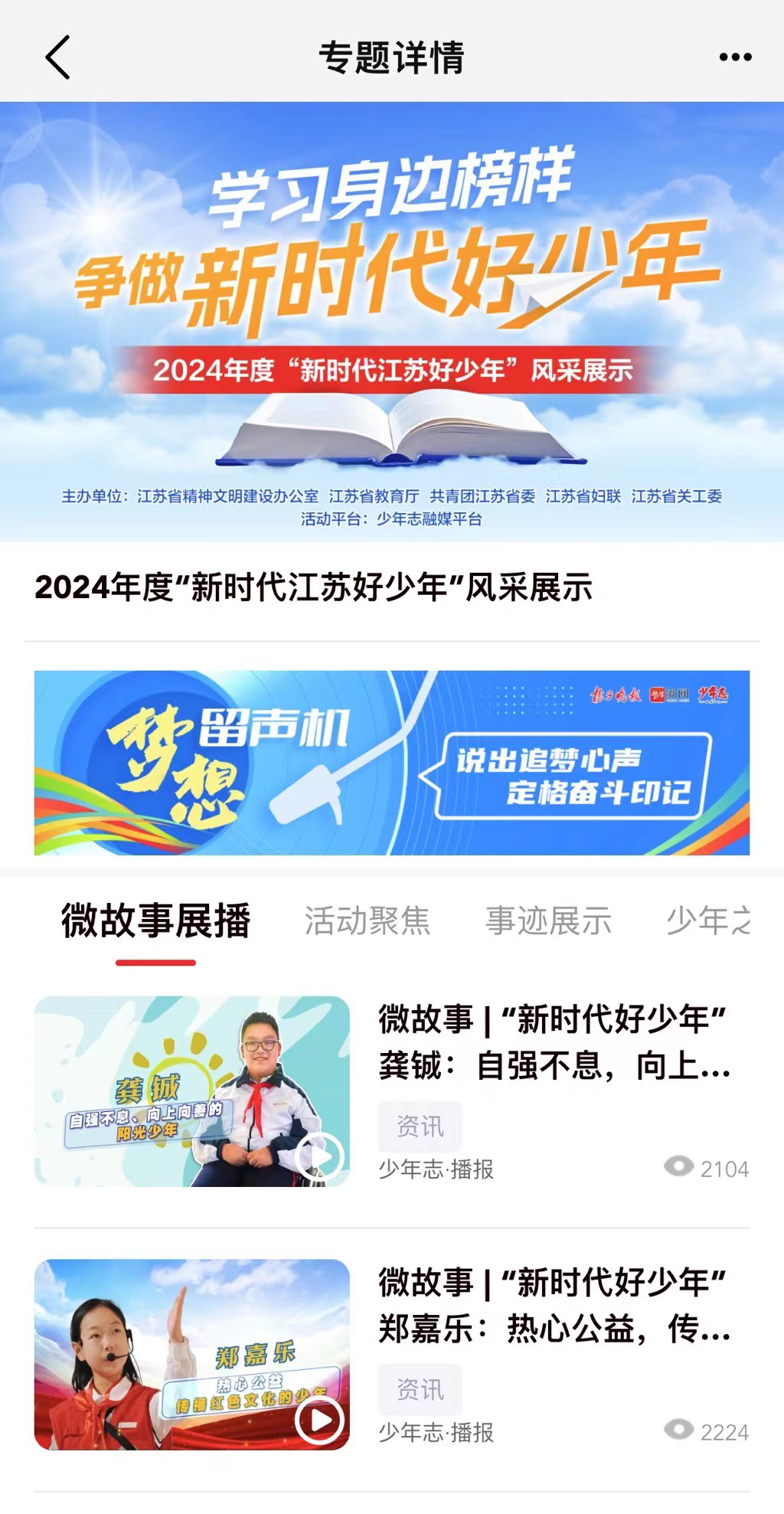Switch to 微故事展播 tab
Image resolution: width=784 pixels, height=1514 pixels.
(156, 920)
